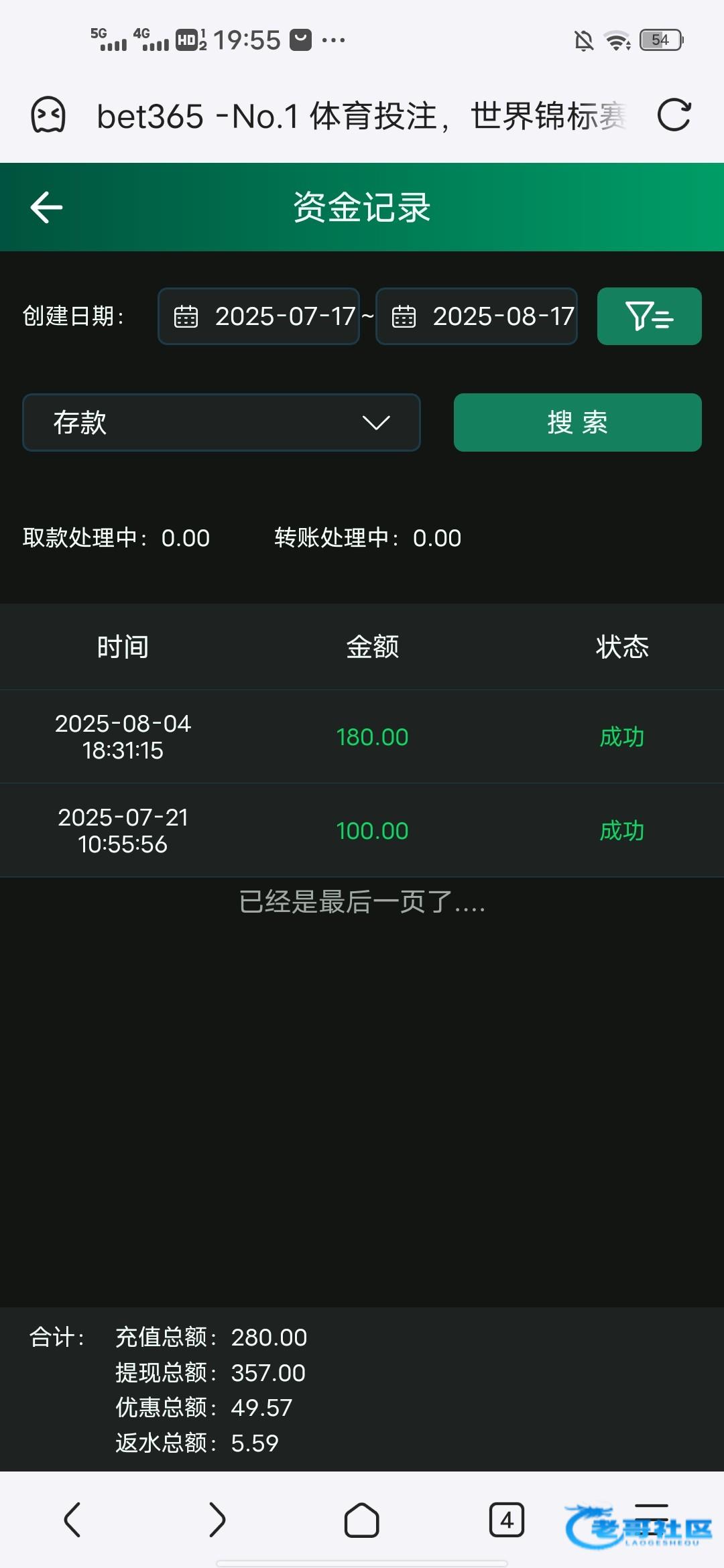Expand the 存款 type dropdown
This screenshot has height=1568, width=724.
(x=221, y=422)
